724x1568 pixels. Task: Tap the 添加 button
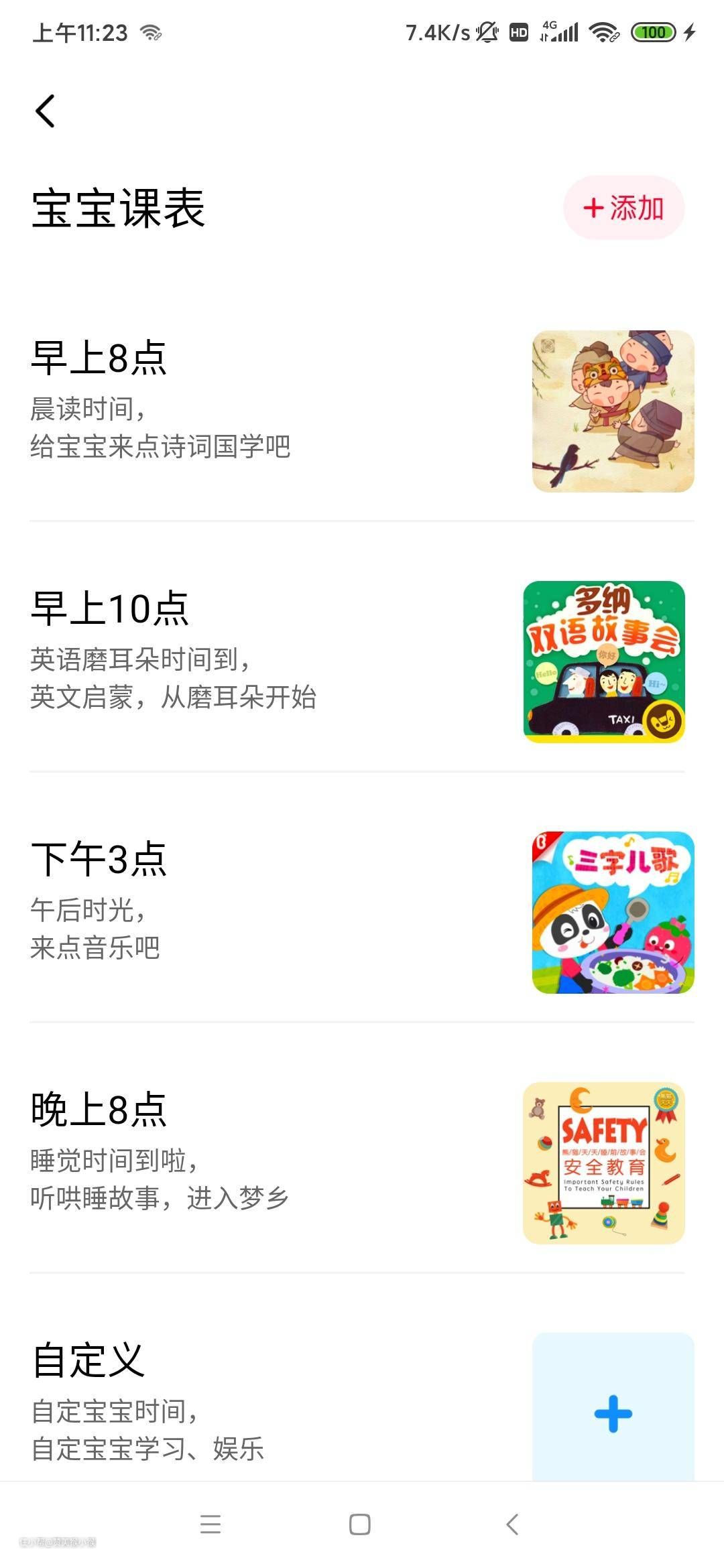tap(623, 208)
